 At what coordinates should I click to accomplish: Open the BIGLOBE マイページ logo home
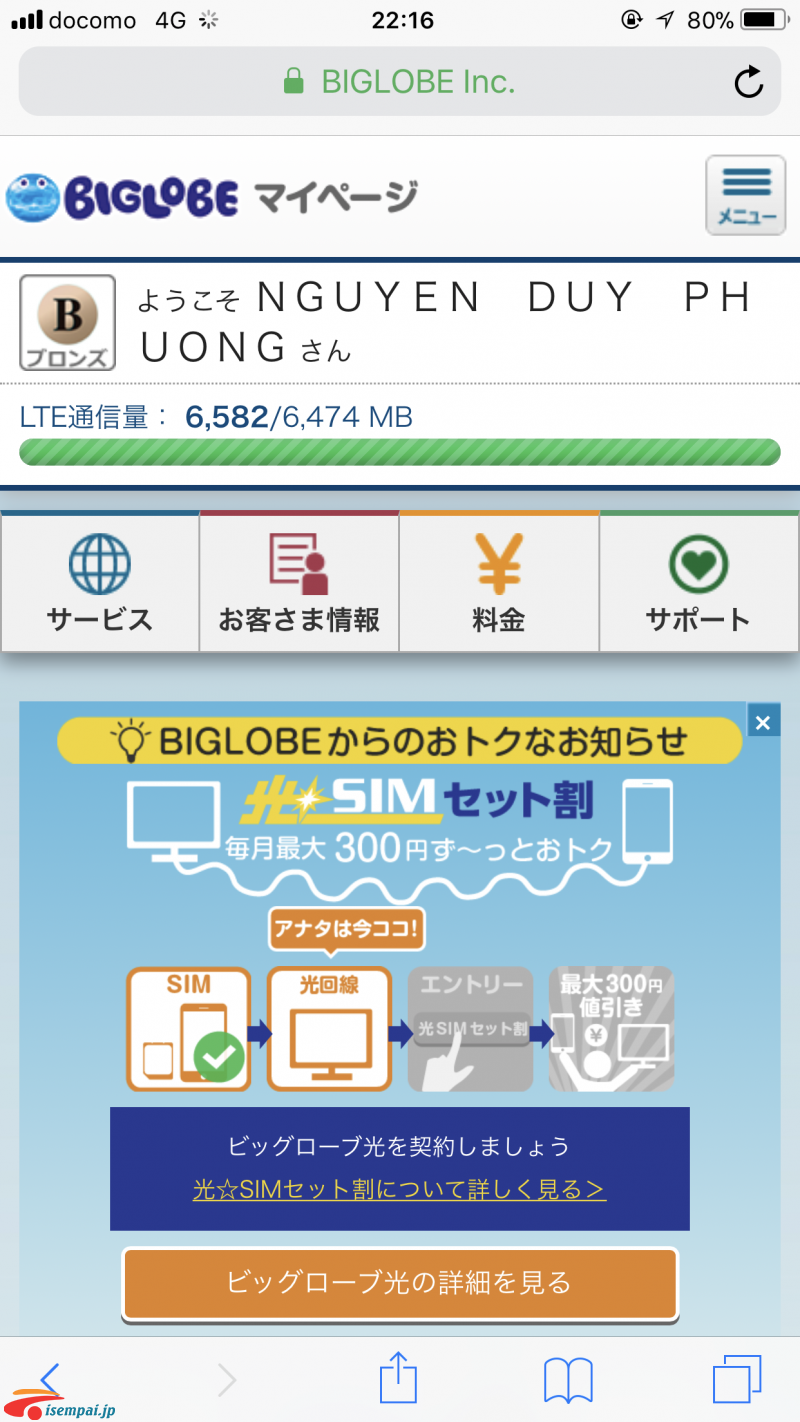tap(212, 197)
